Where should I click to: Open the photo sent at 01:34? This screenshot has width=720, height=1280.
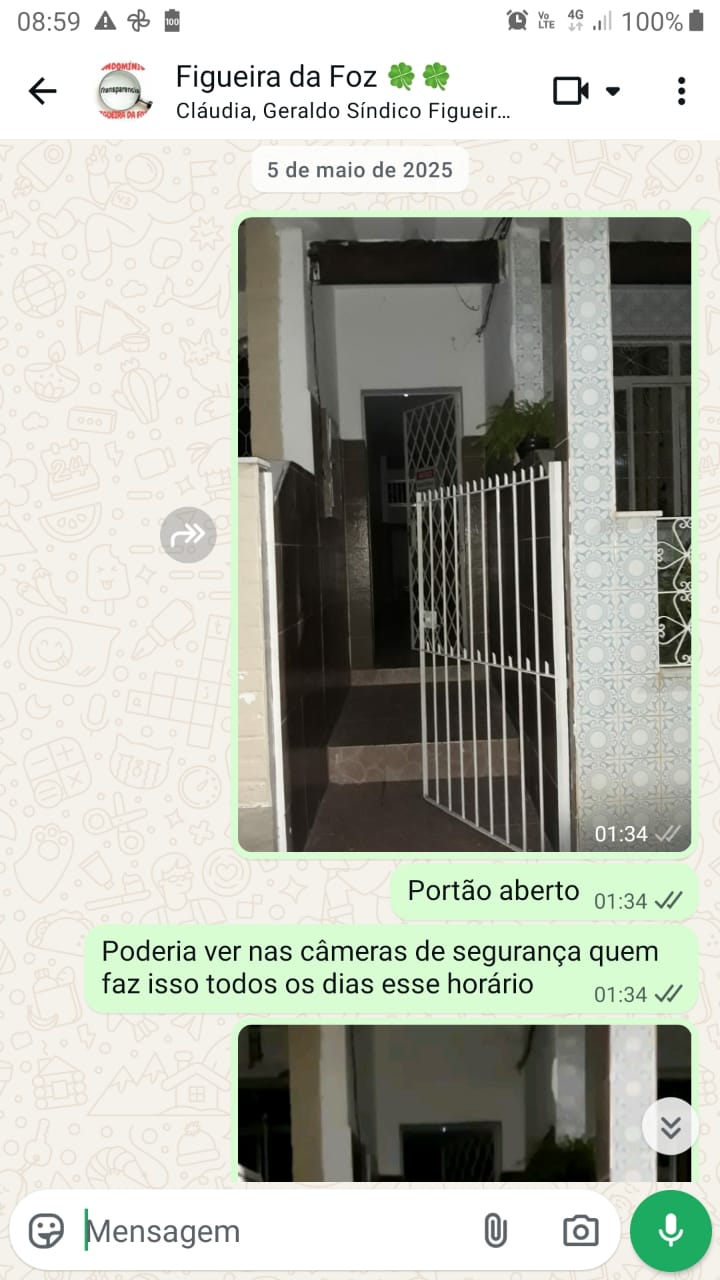[464, 535]
